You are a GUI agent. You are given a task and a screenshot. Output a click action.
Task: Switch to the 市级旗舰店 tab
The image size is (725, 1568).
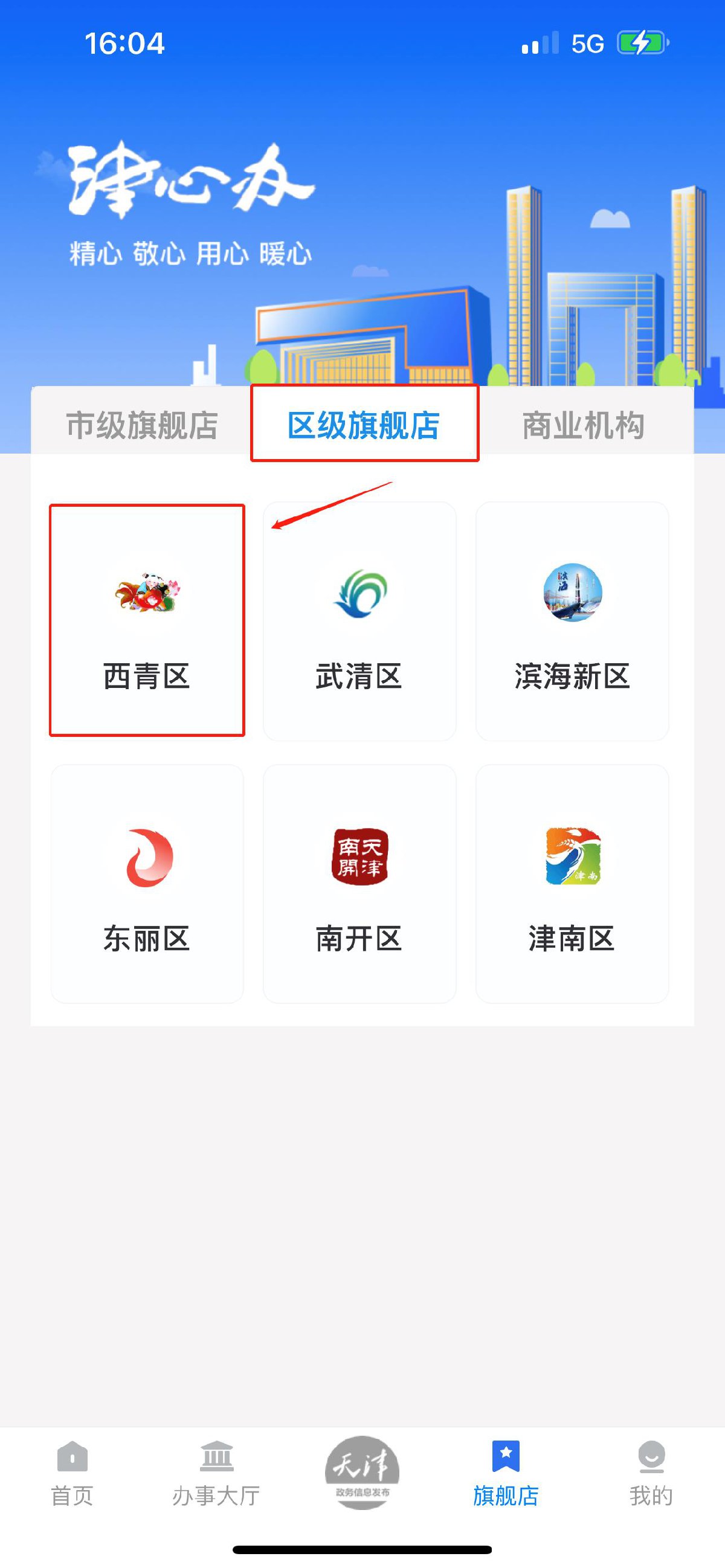click(x=141, y=425)
